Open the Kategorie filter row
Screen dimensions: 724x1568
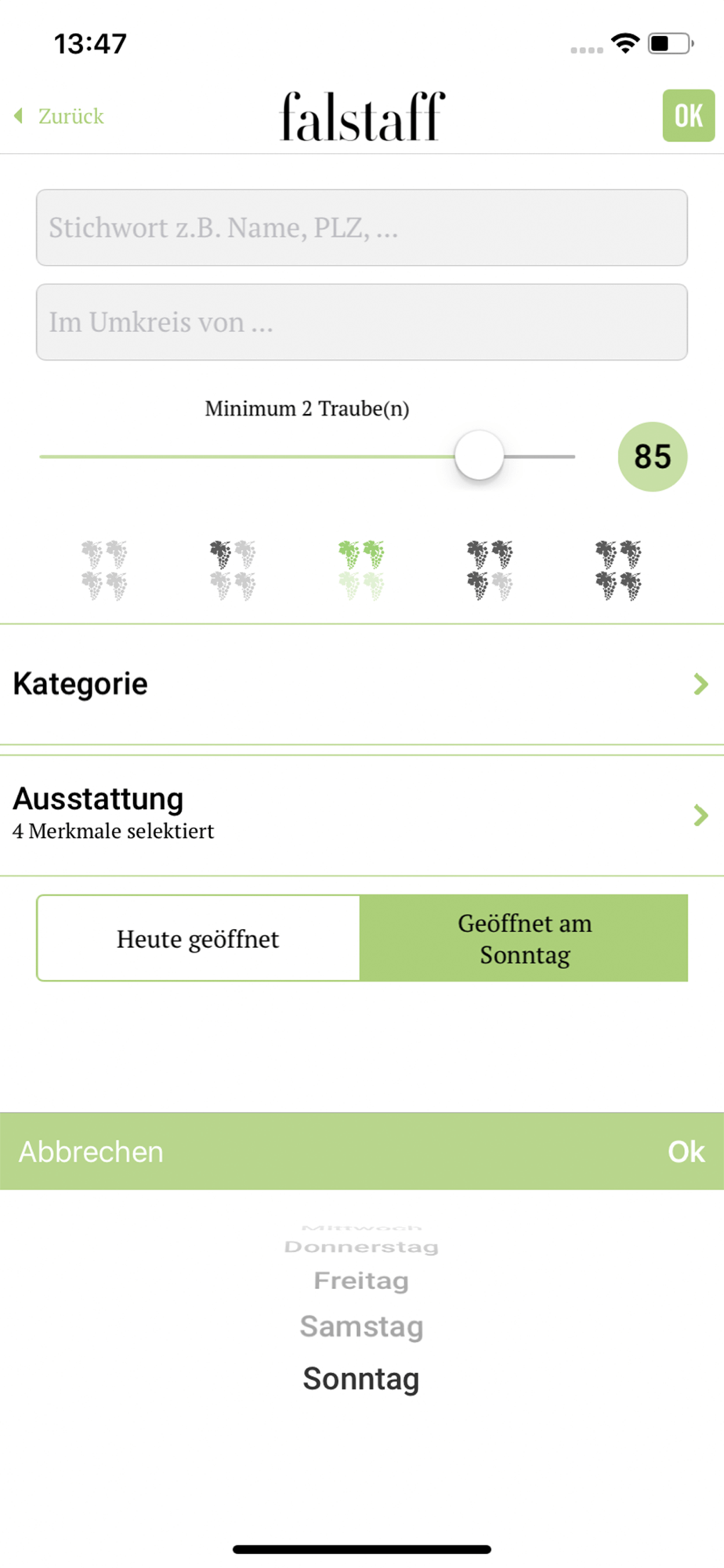tap(362, 684)
